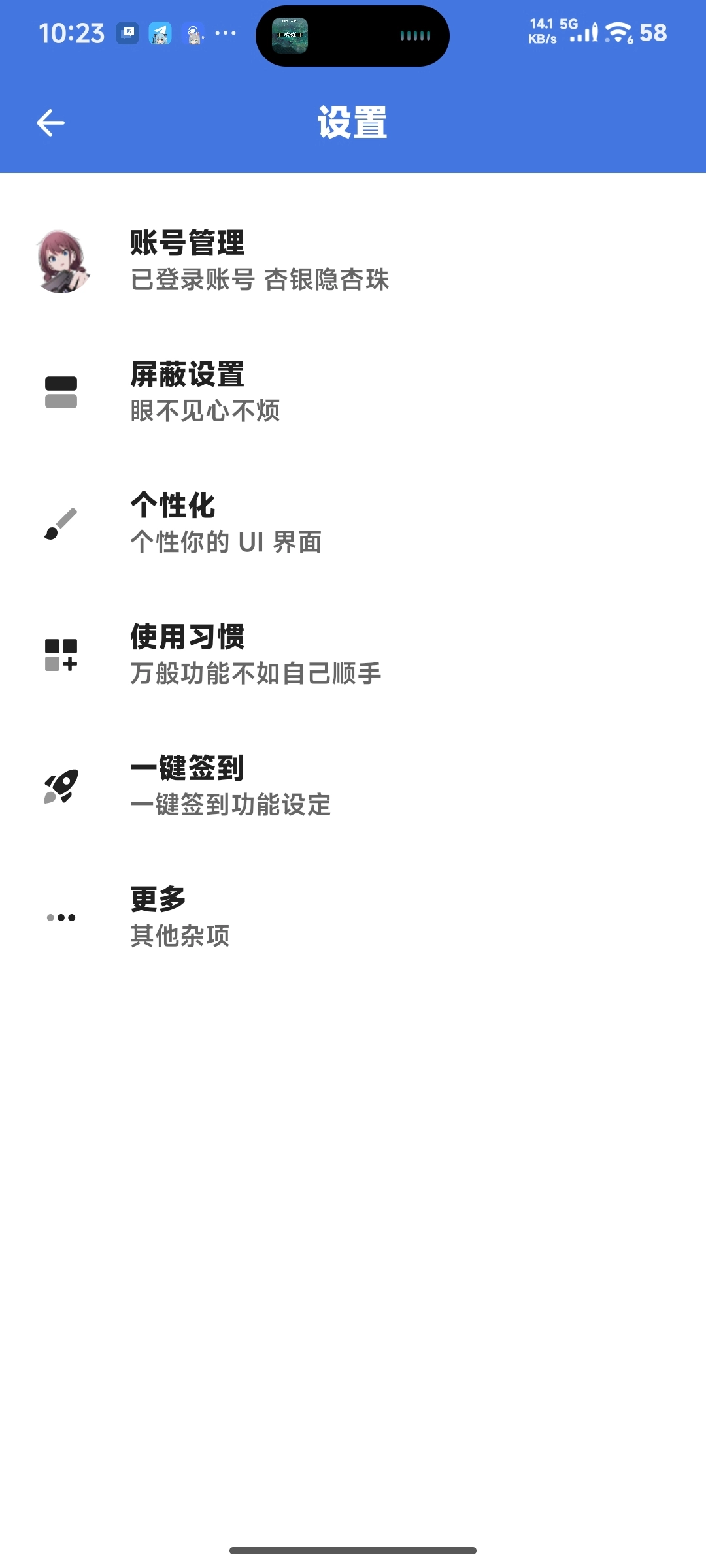Viewport: 706px width, 1568px height.
Task: Tap the 设置 page title
Action: click(x=353, y=123)
